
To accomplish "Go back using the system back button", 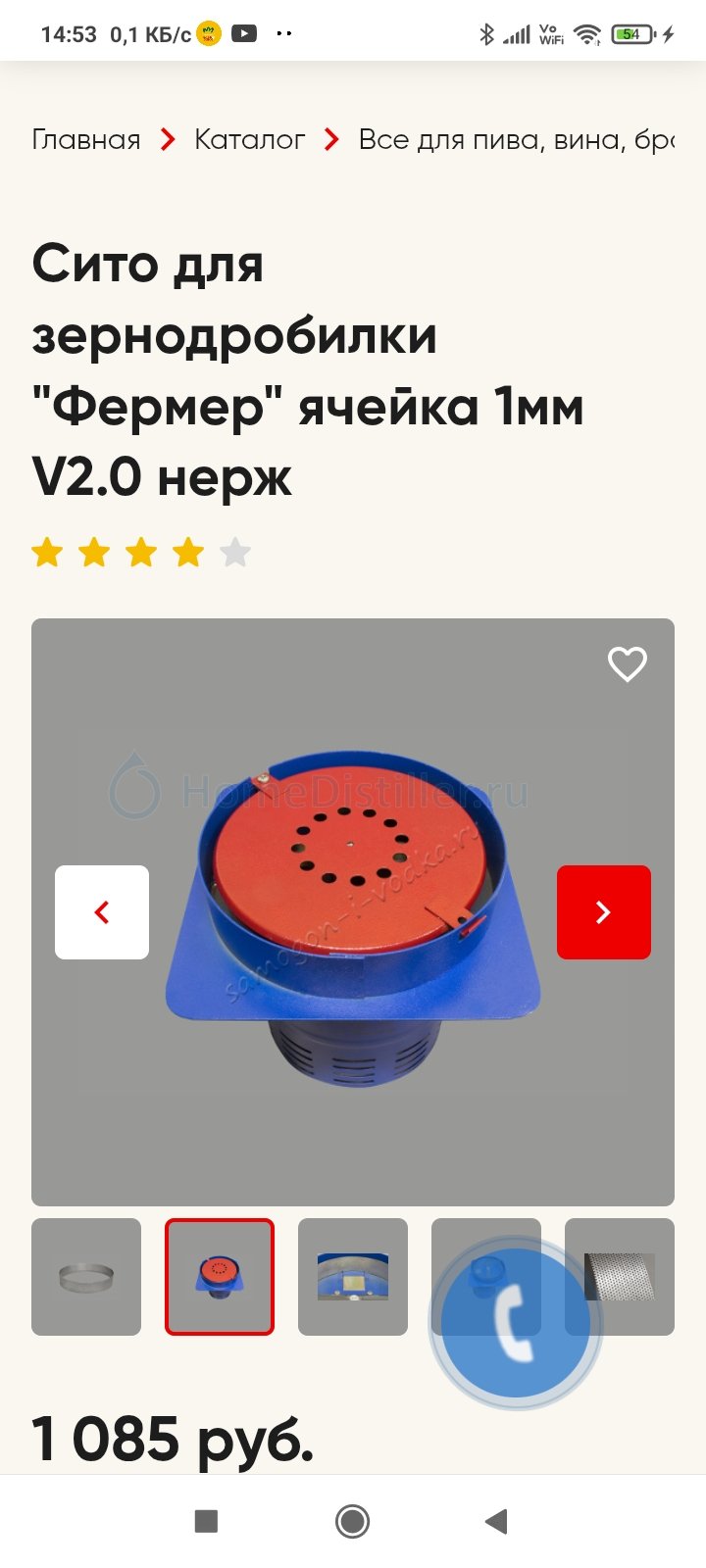I will (496, 1521).
